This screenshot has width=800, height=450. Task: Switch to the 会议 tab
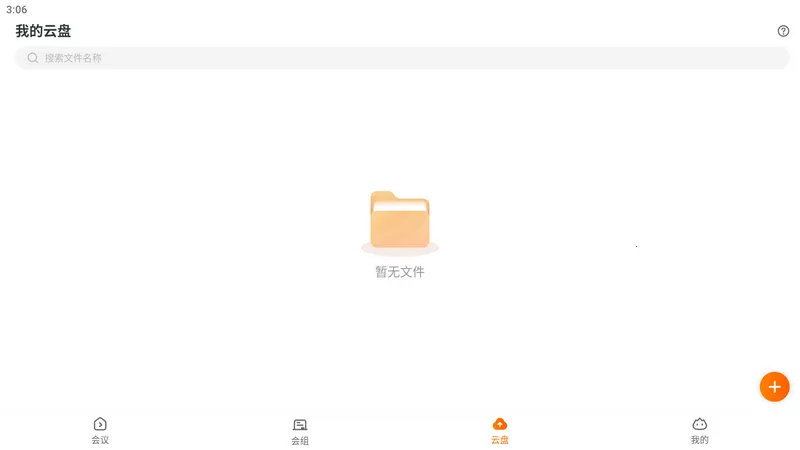[x=100, y=431]
